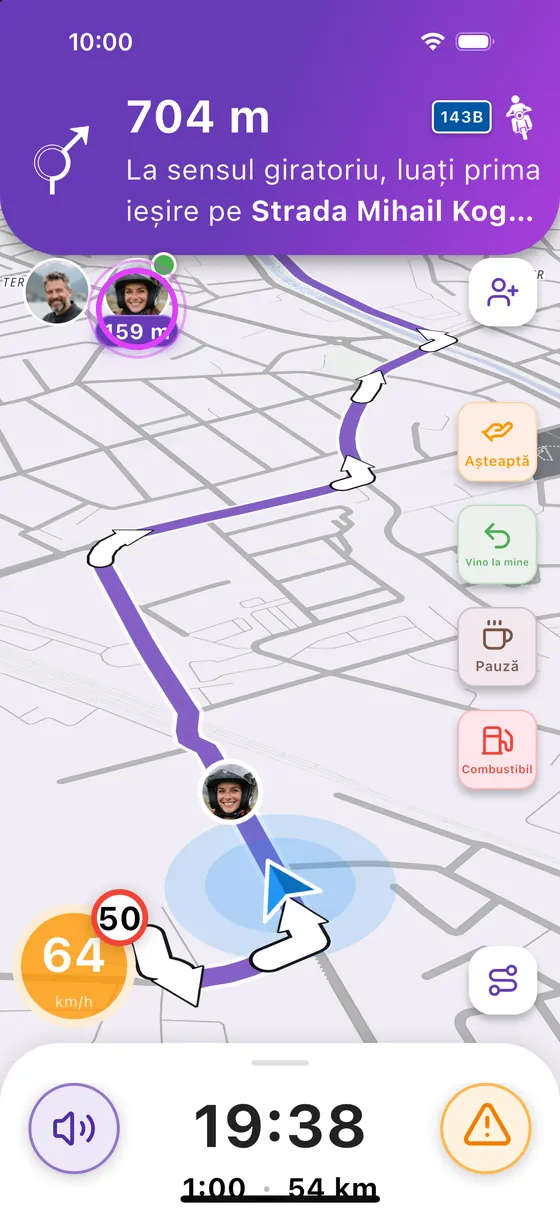This screenshot has width=560, height=1214.
Task: Tap the Combustibil fuel button
Action: tap(497, 749)
